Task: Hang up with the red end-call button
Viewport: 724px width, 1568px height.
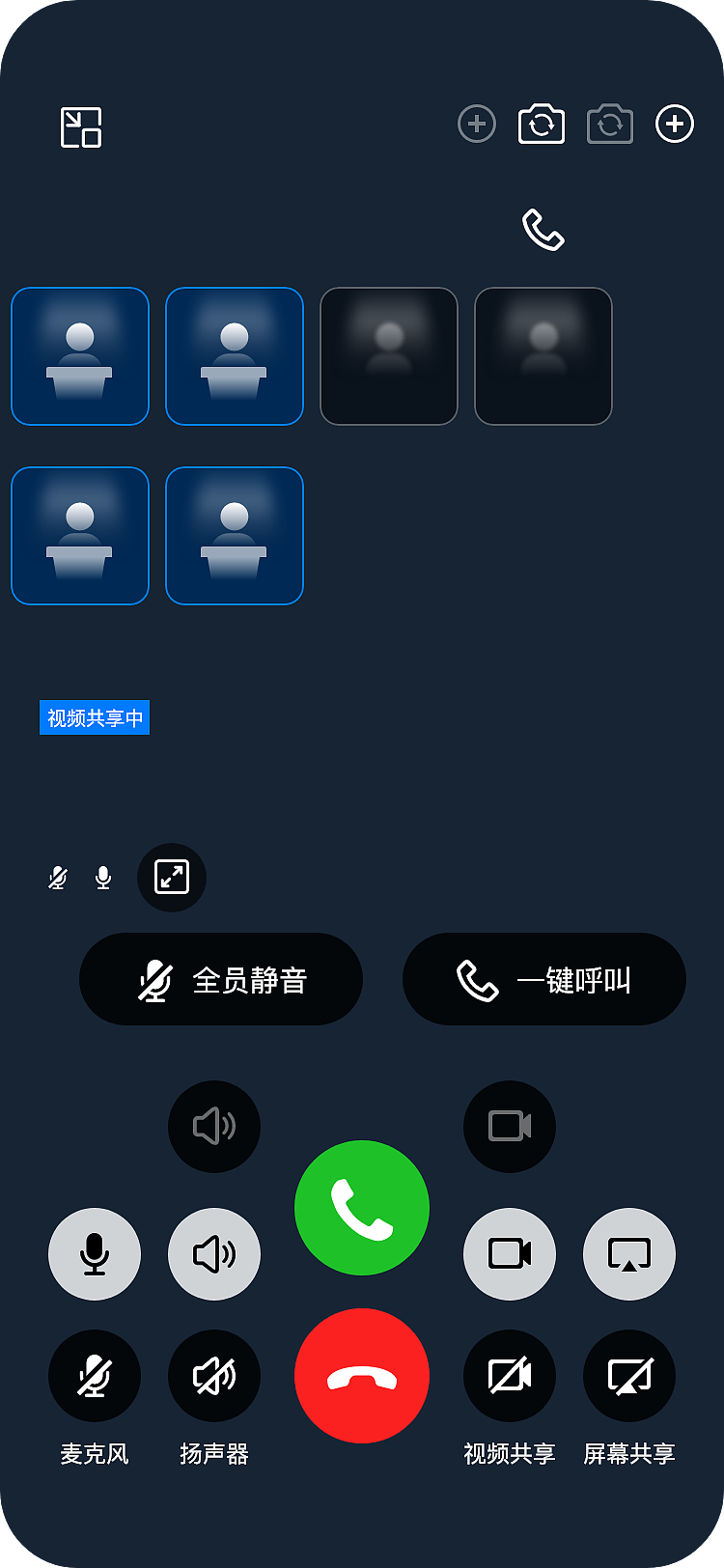Action: point(362,1378)
